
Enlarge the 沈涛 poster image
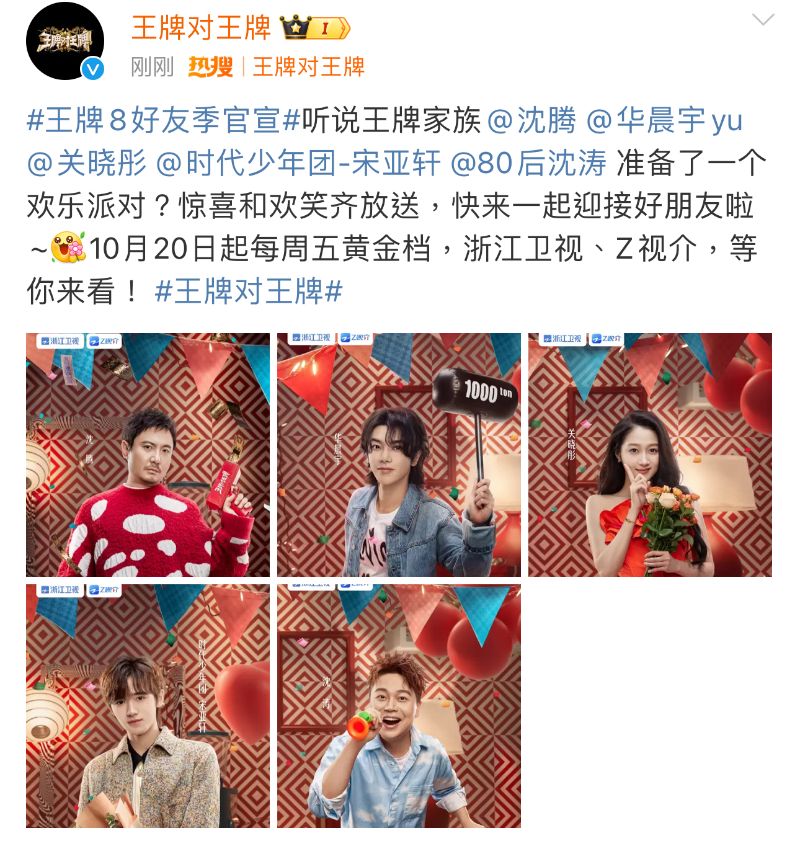(399, 706)
